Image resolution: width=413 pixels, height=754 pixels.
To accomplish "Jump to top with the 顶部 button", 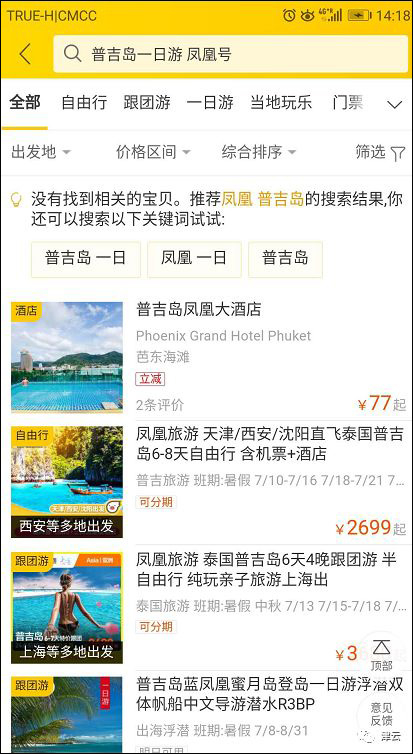I will point(382,655).
